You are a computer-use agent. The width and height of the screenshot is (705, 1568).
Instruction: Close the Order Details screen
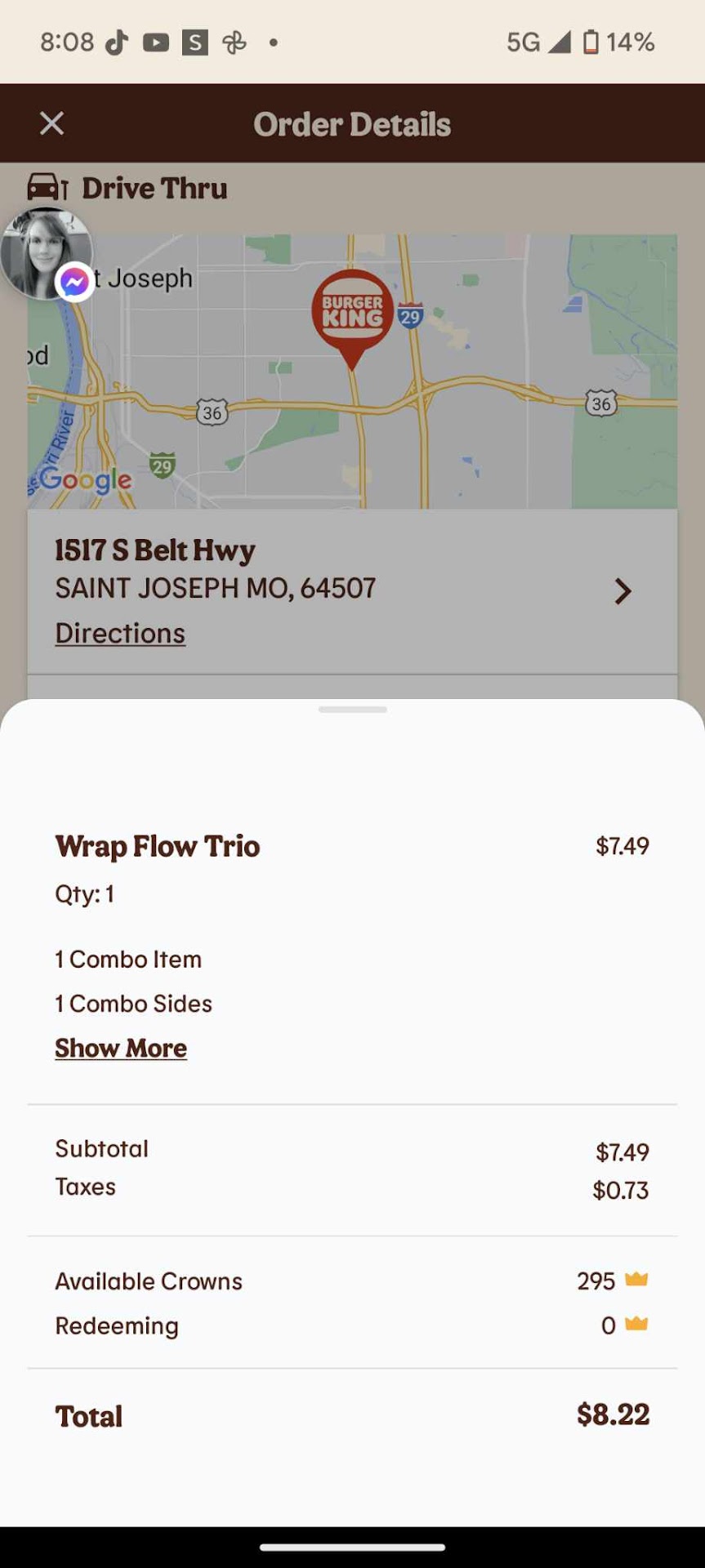(x=51, y=124)
